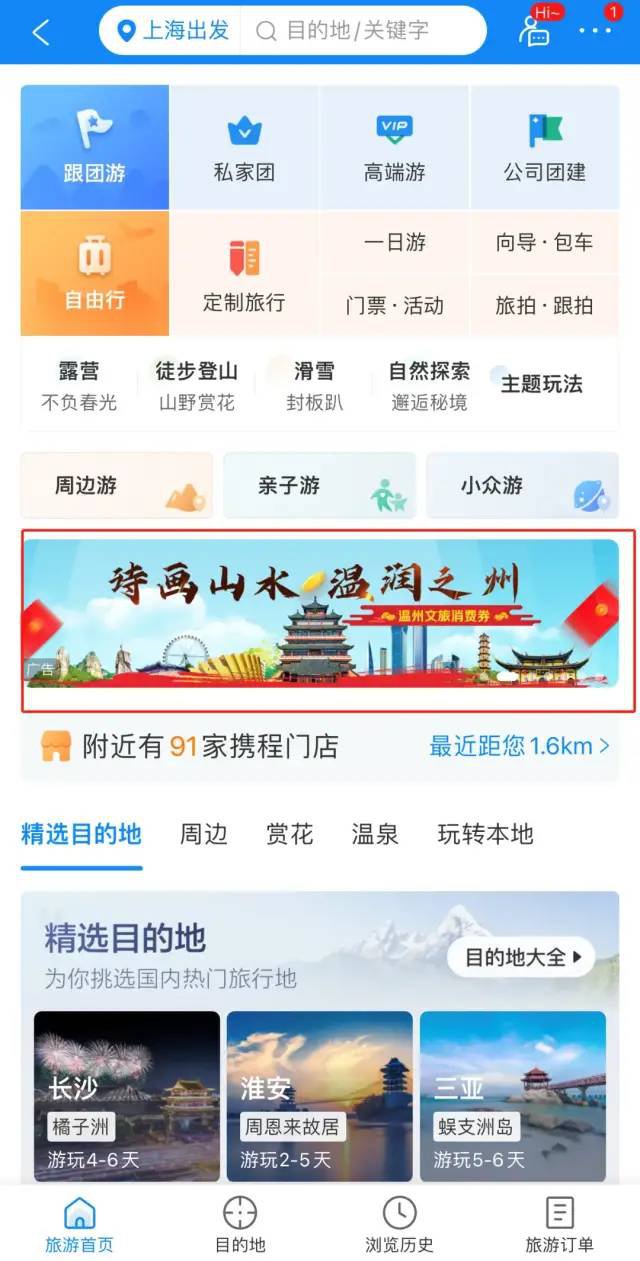This screenshot has width=640, height=1261.
Task: Go to 旅游订单 in bottom navigation
Action: pyautogui.click(x=559, y=1225)
